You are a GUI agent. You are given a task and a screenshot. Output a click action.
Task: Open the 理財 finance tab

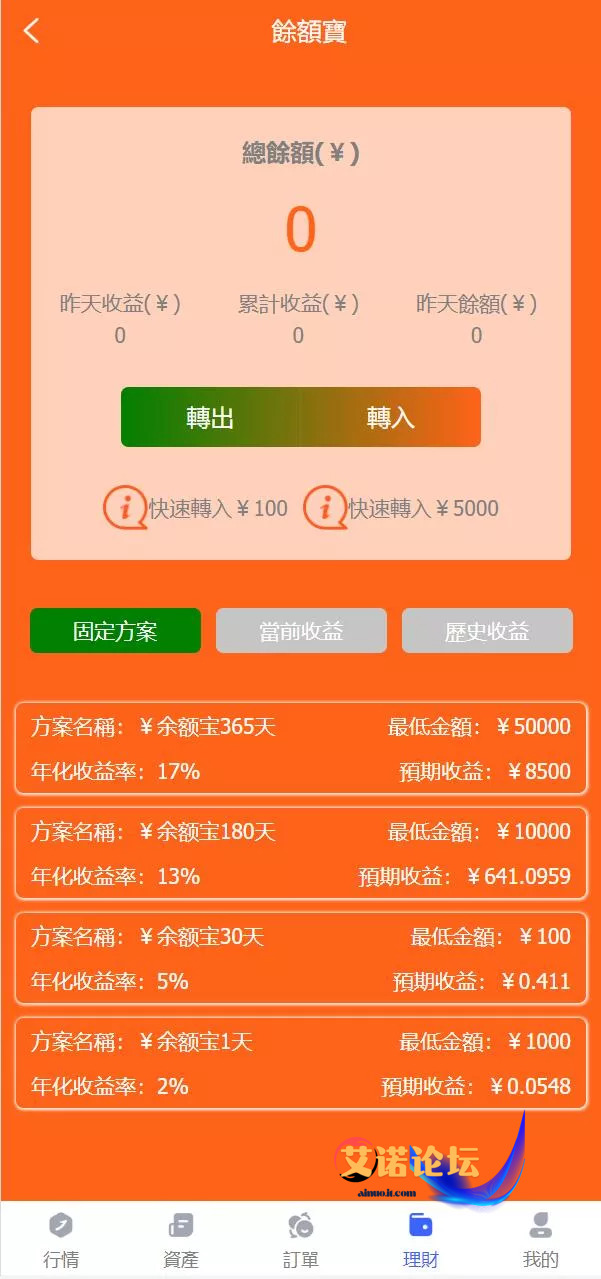[421, 1240]
